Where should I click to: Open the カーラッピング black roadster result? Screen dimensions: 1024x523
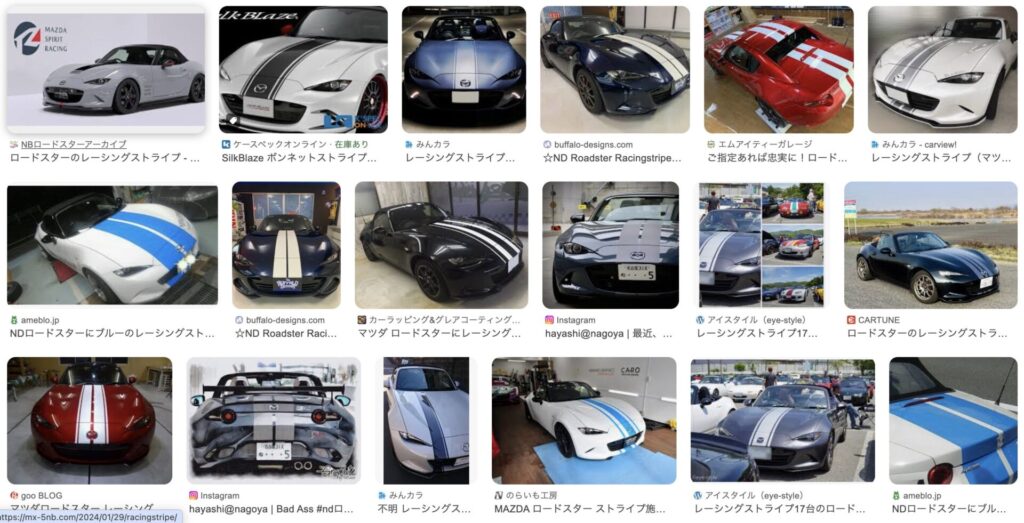pos(441,244)
